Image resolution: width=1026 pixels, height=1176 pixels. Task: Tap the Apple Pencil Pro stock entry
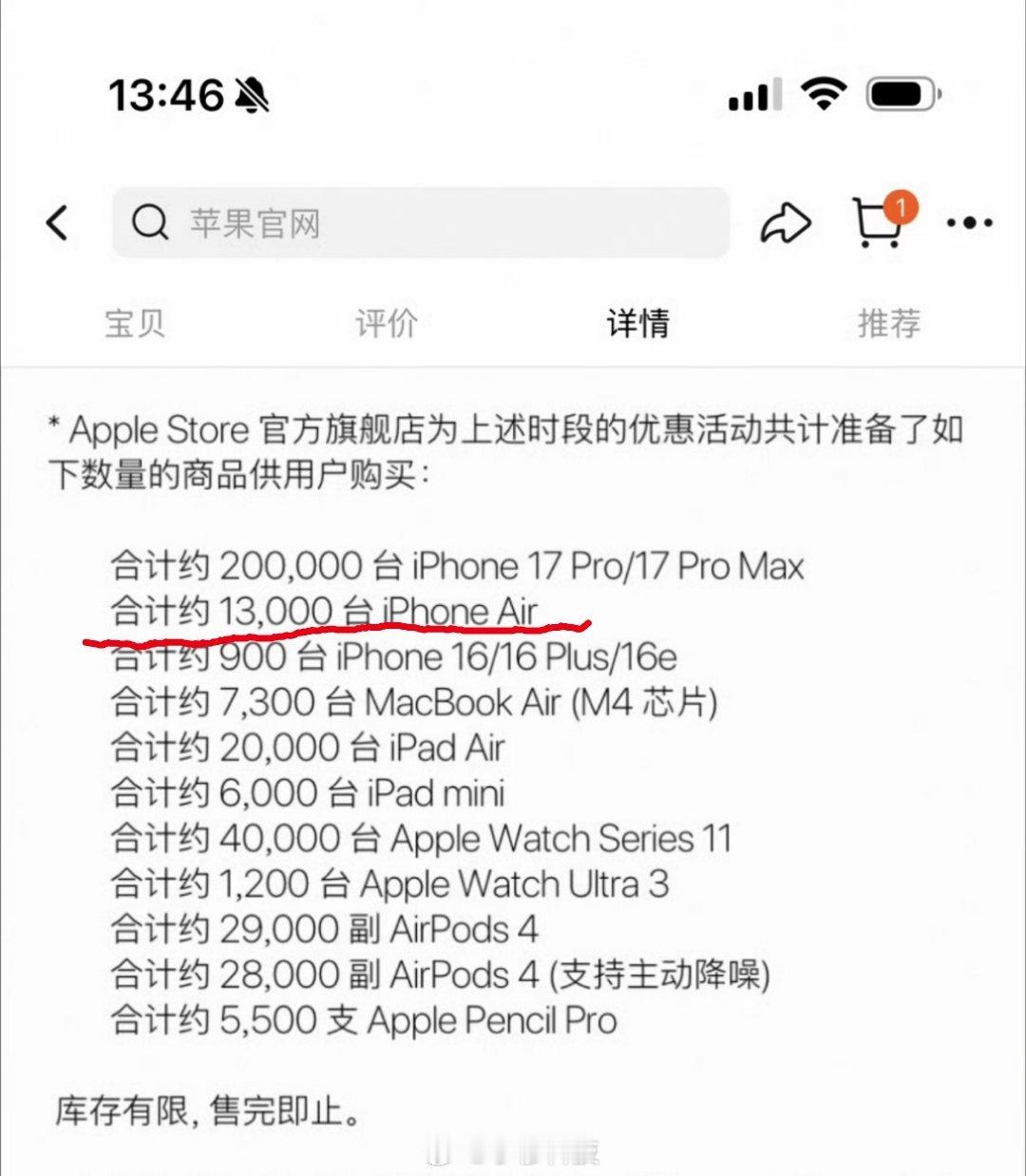click(x=366, y=1021)
